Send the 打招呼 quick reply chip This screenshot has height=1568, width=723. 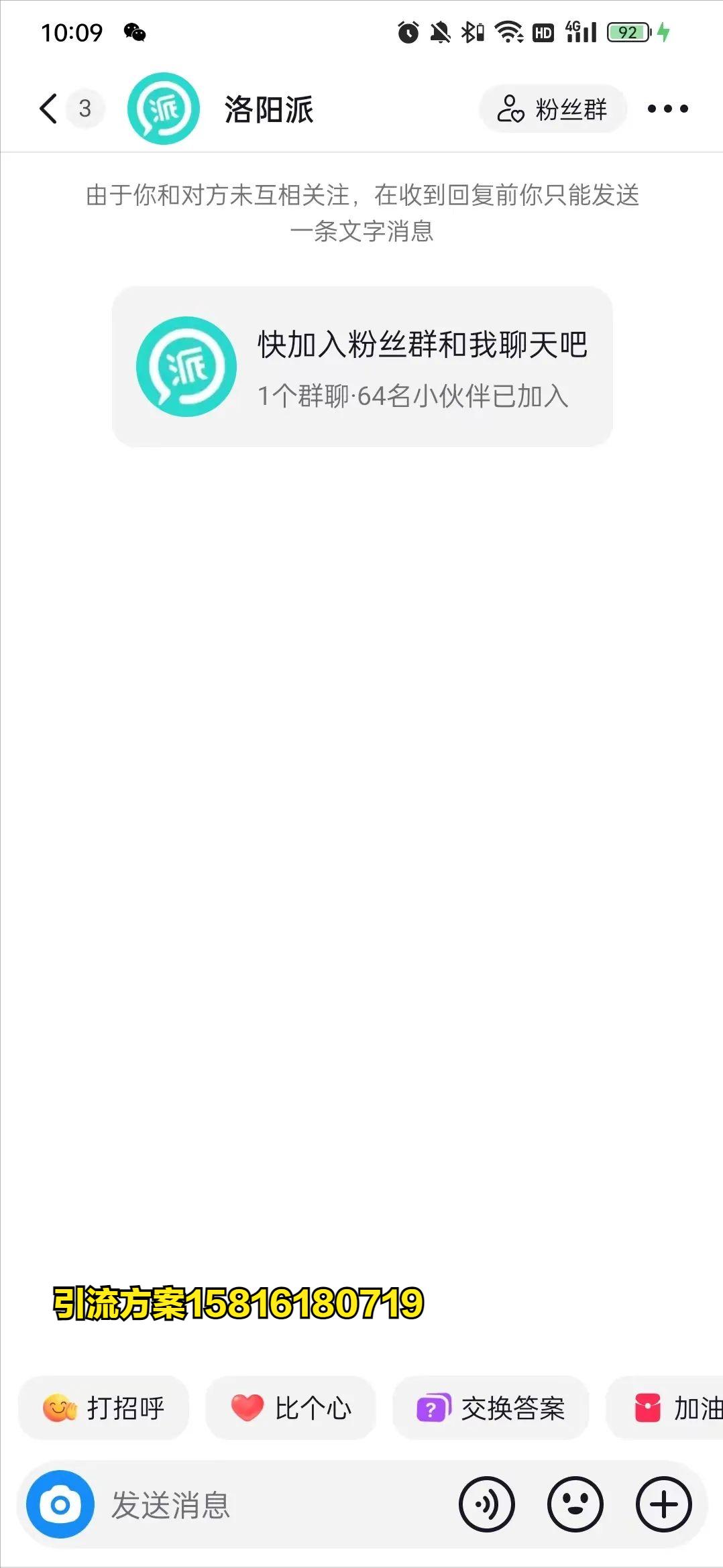104,1408
